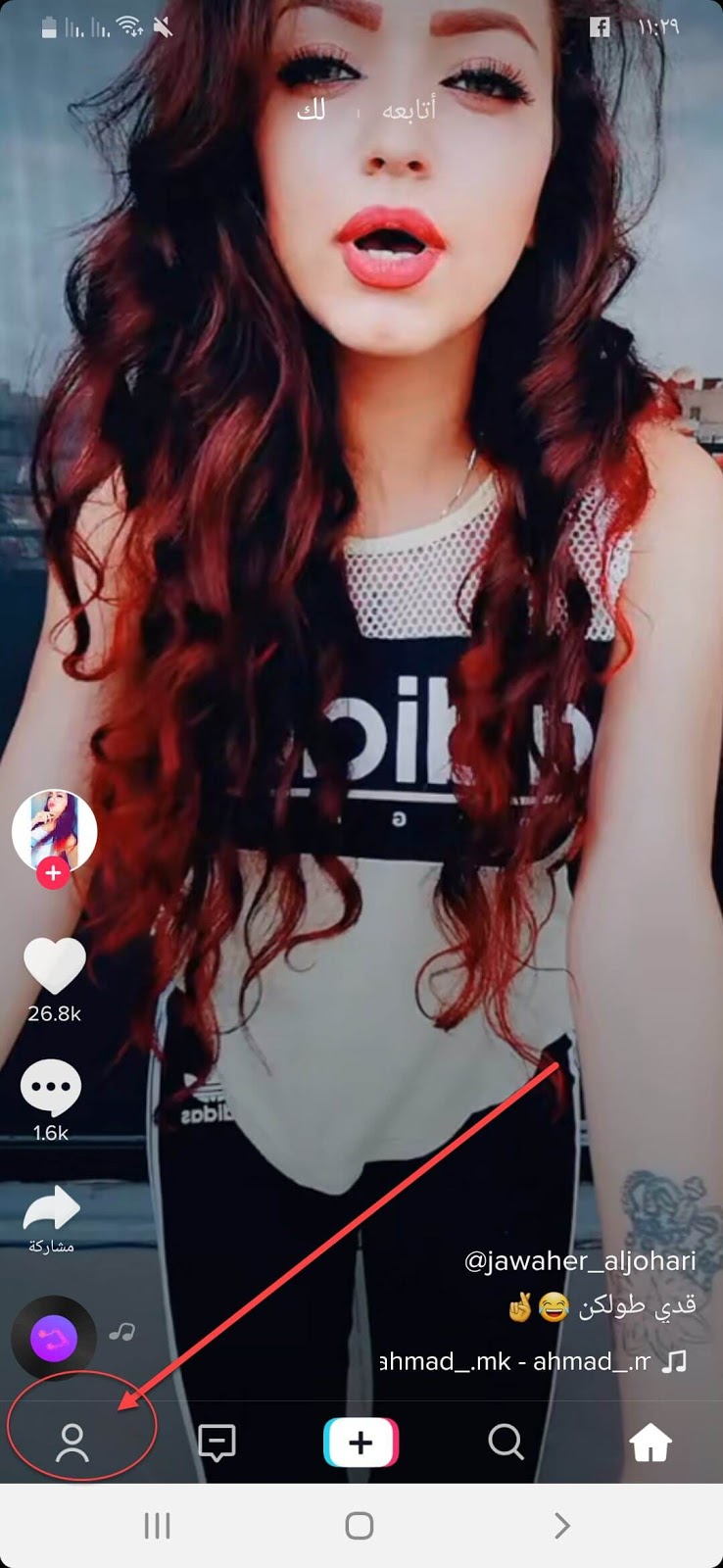
Task: Follow the creator with red plus badge
Action: click(x=53, y=872)
